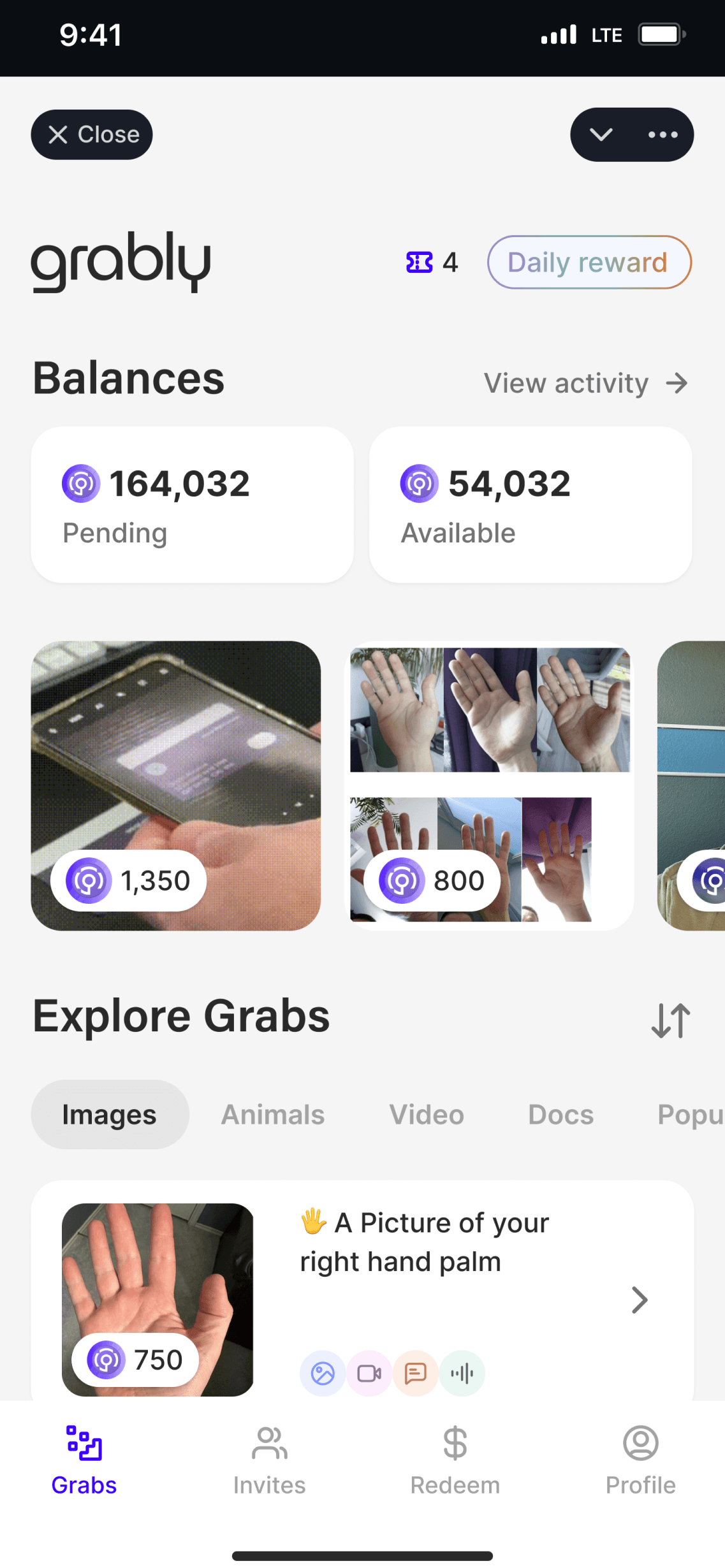
Task: Select the Grabs tab
Action: (x=84, y=1460)
